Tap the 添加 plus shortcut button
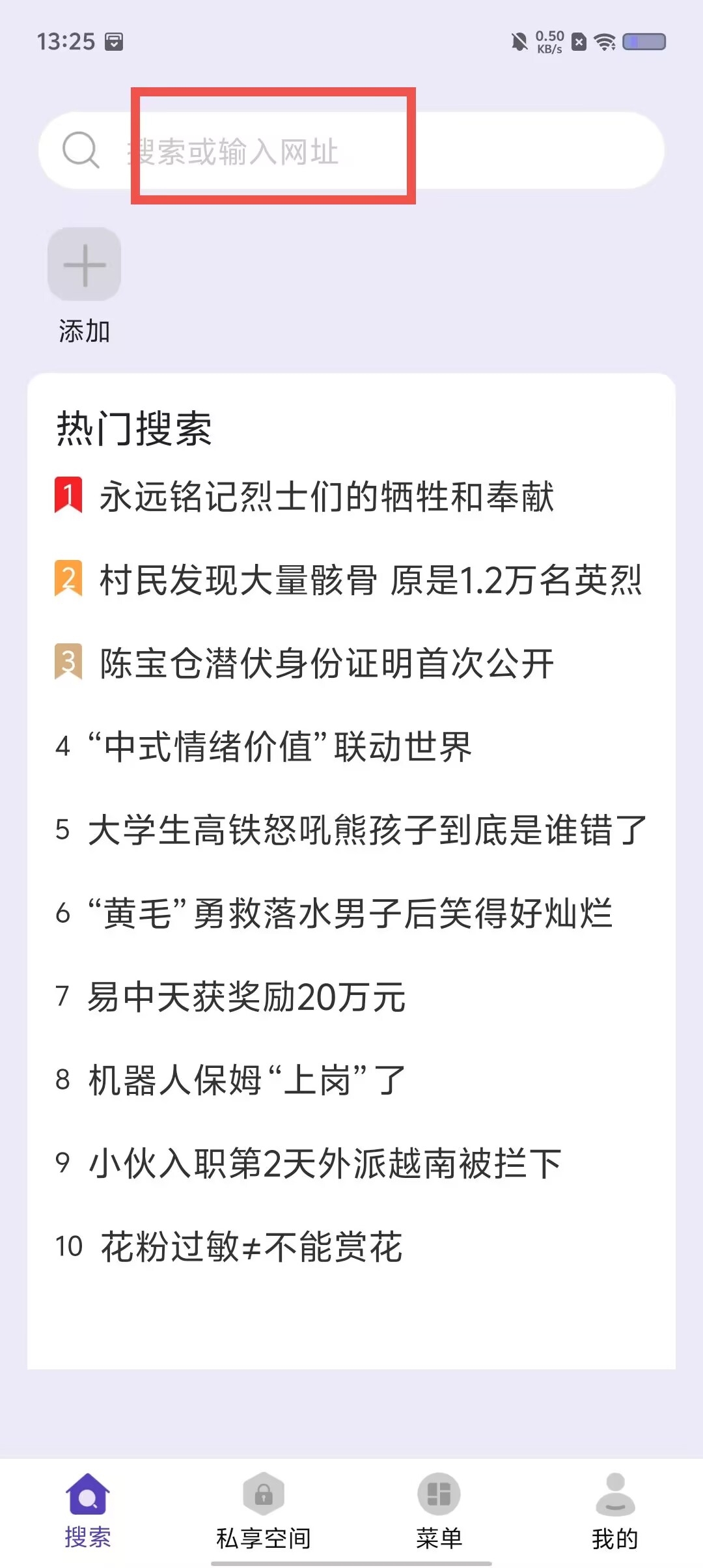703x1568 pixels. [85, 265]
